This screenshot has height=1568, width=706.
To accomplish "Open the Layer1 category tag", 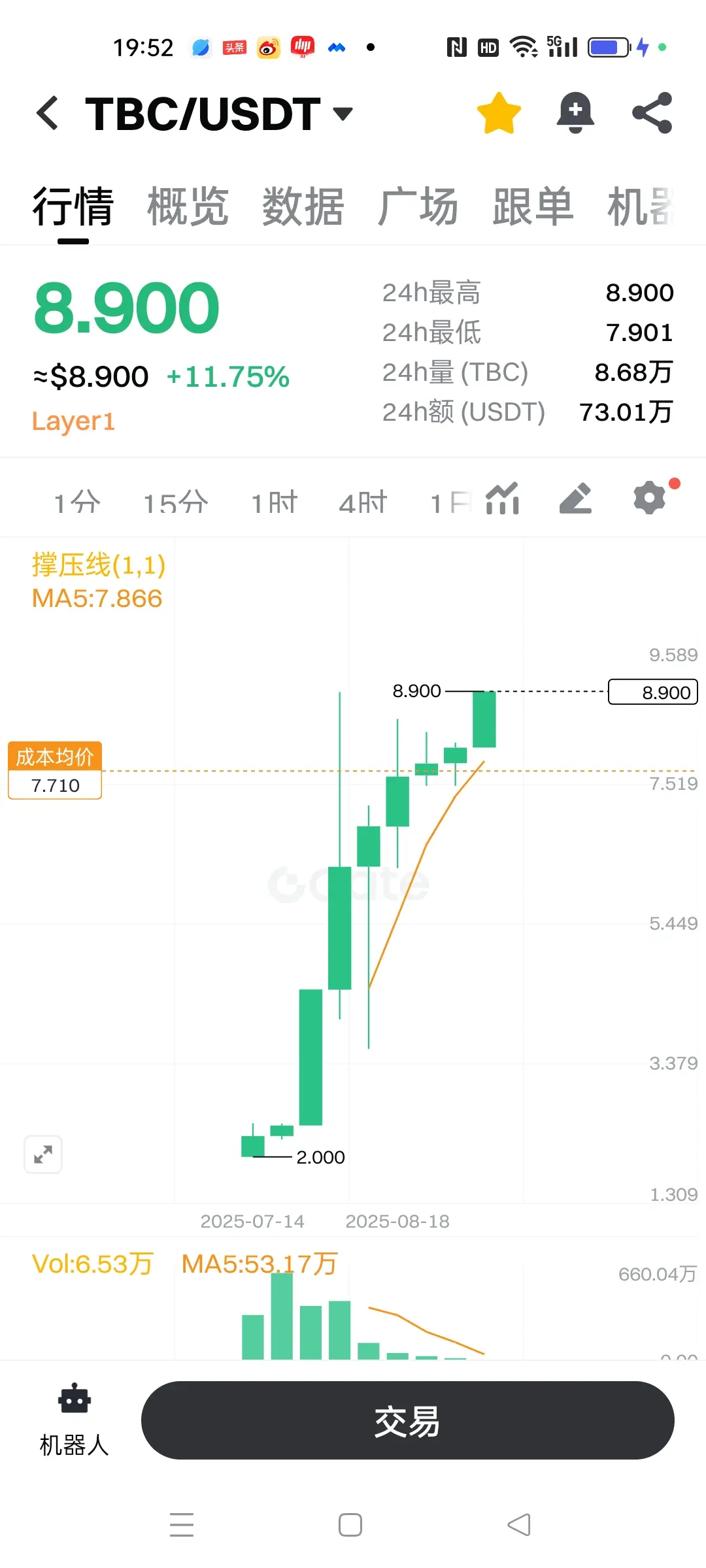I will tap(73, 421).
